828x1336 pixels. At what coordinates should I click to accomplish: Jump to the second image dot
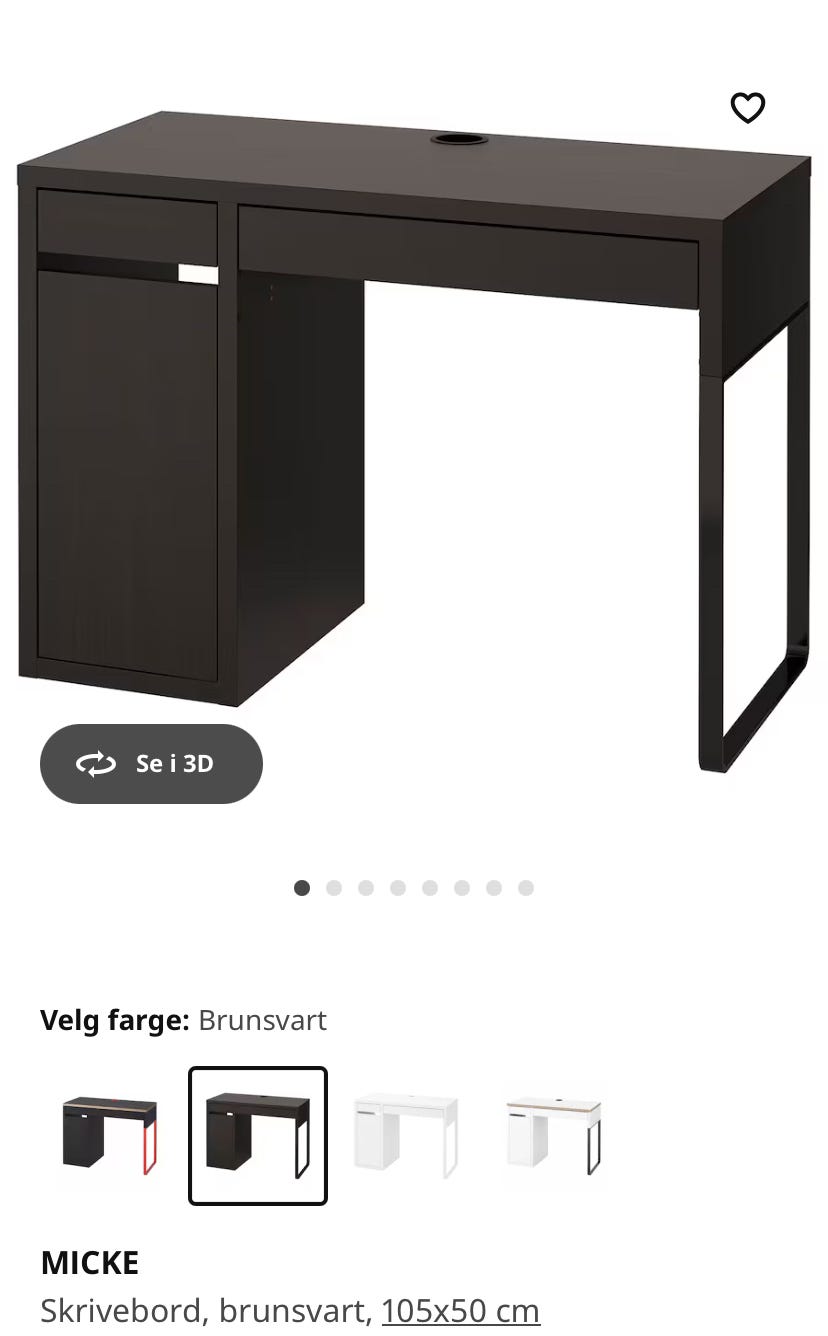point(334,888)
